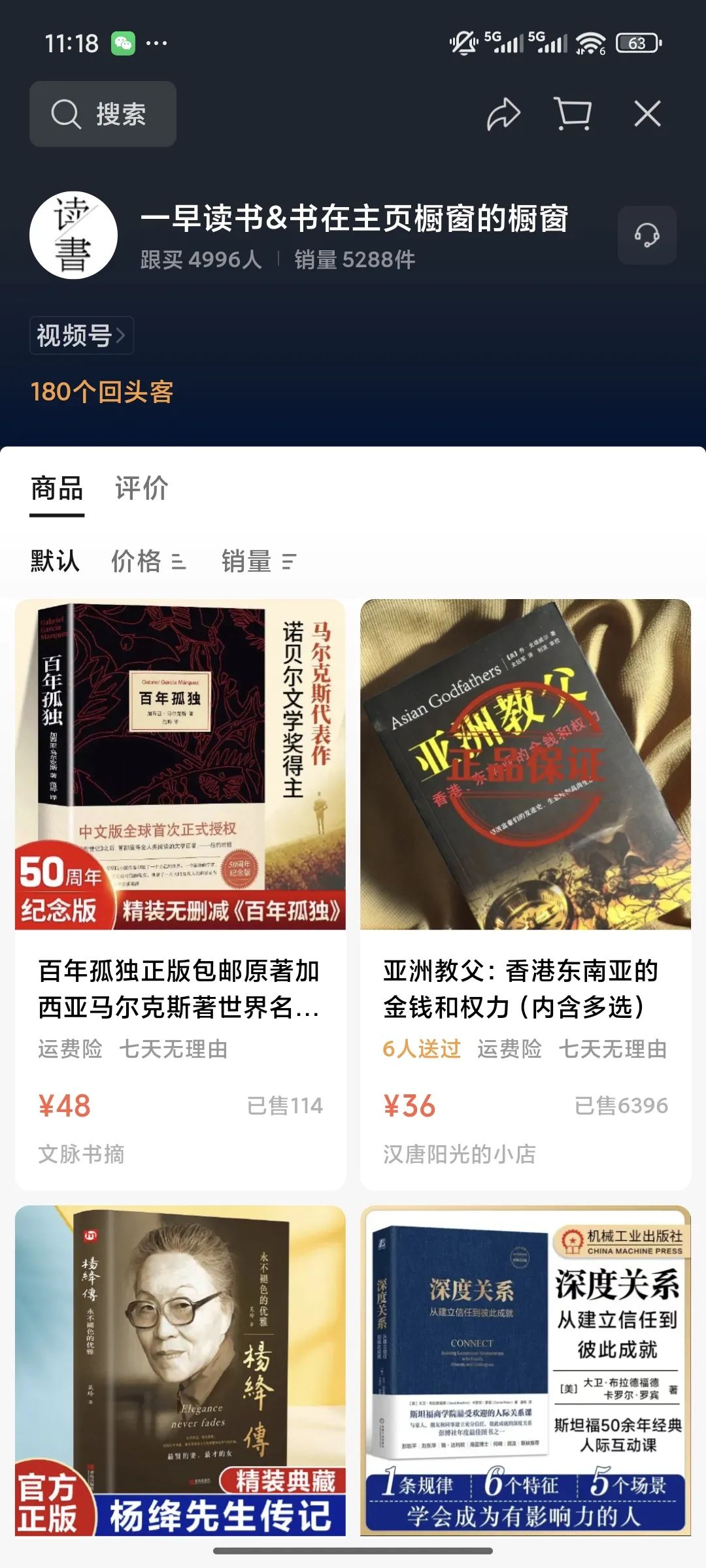Screen dimensions: 706x1568
Task: Open the shopping cart
Action: [x=573, y=114]
